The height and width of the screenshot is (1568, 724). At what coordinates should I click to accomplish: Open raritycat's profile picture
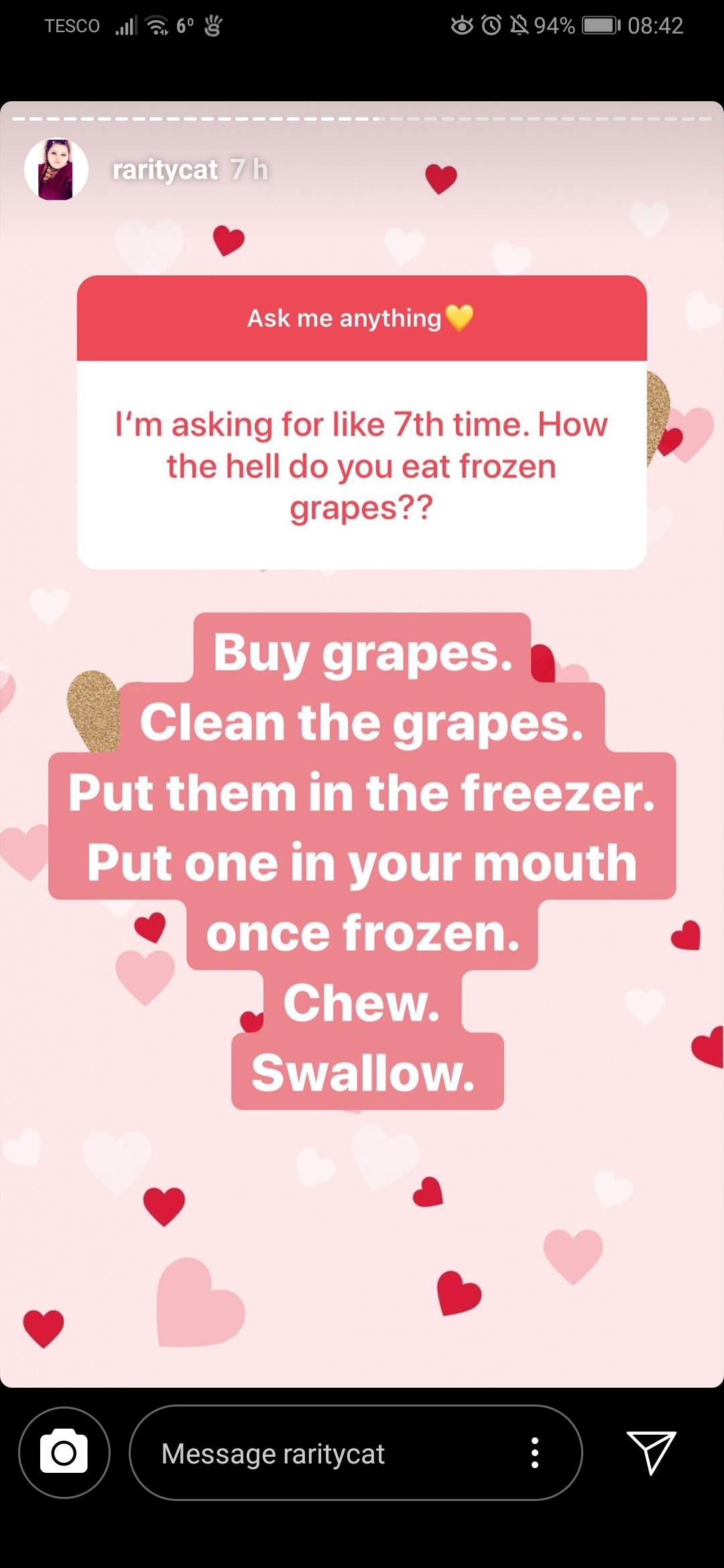click(56, 170)
